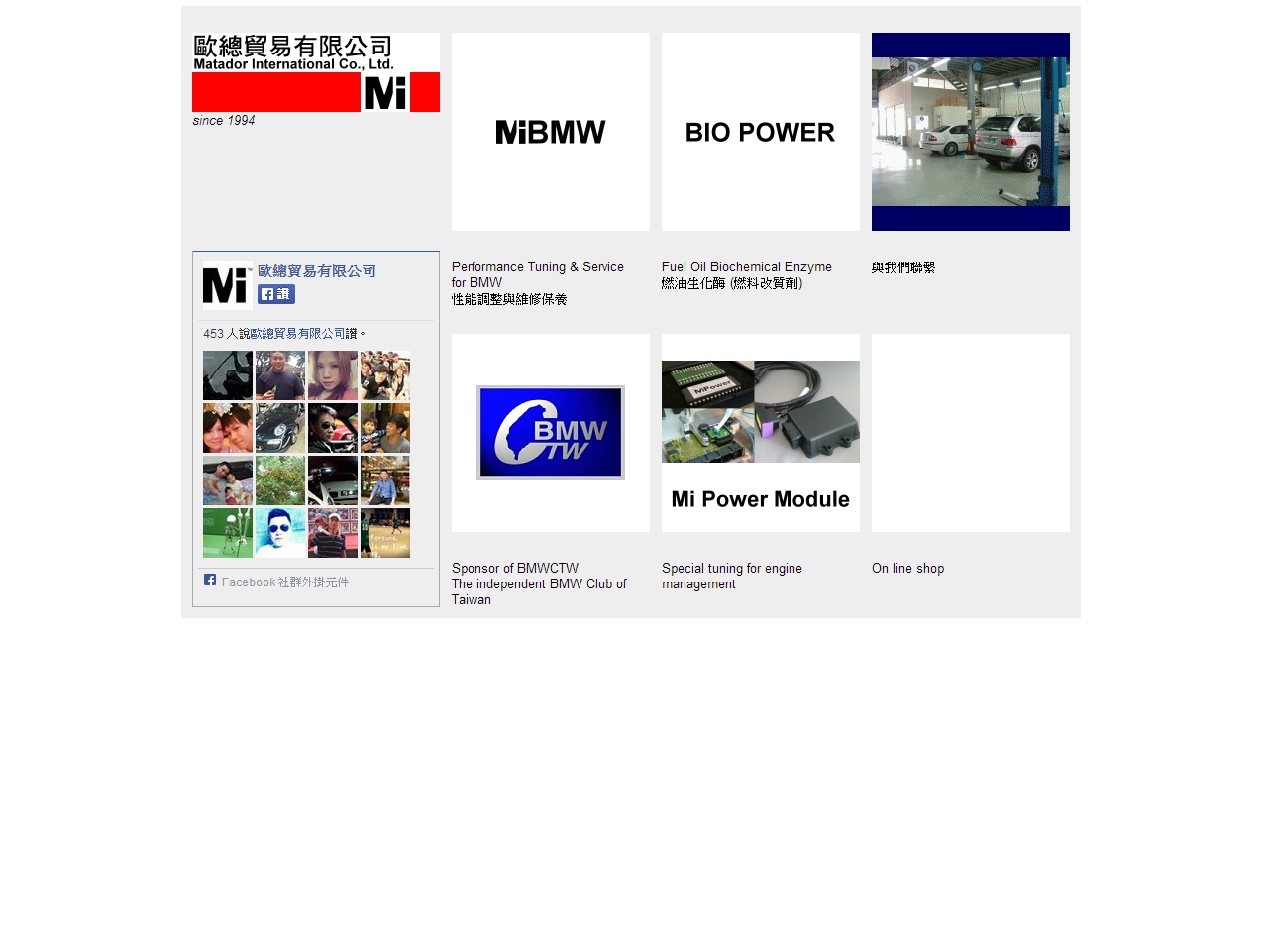
Task: Open the Facebook 社群外掛元件 link
Action: (284, 582)
